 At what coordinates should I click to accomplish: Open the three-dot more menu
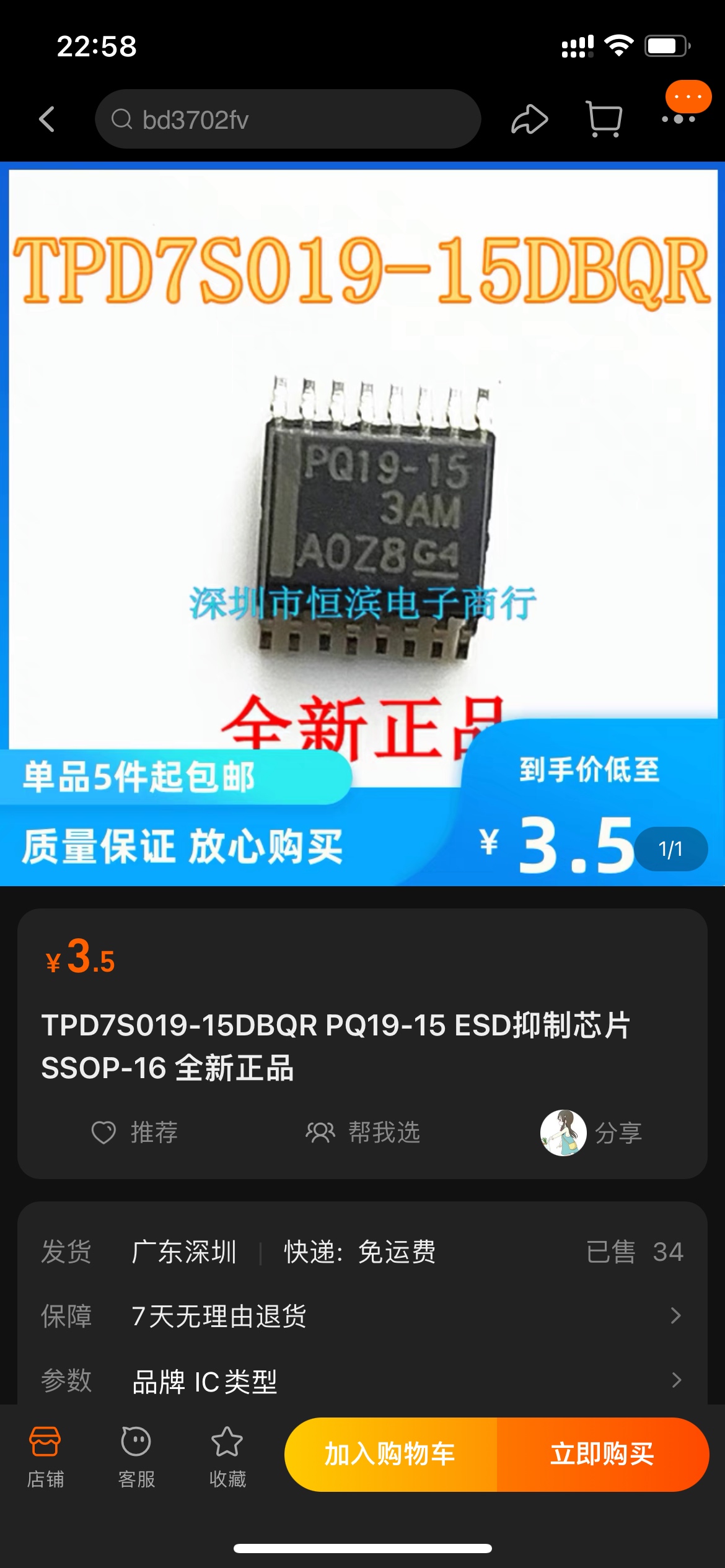click(678, 118)
